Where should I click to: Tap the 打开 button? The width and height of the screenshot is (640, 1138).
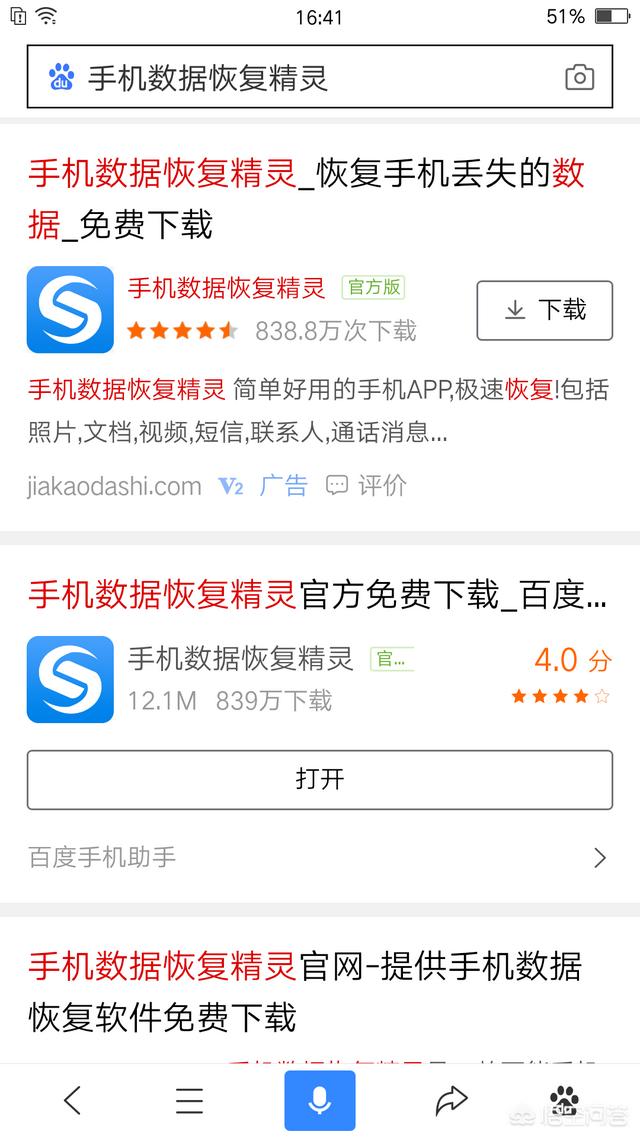click(x=319, y=779)
